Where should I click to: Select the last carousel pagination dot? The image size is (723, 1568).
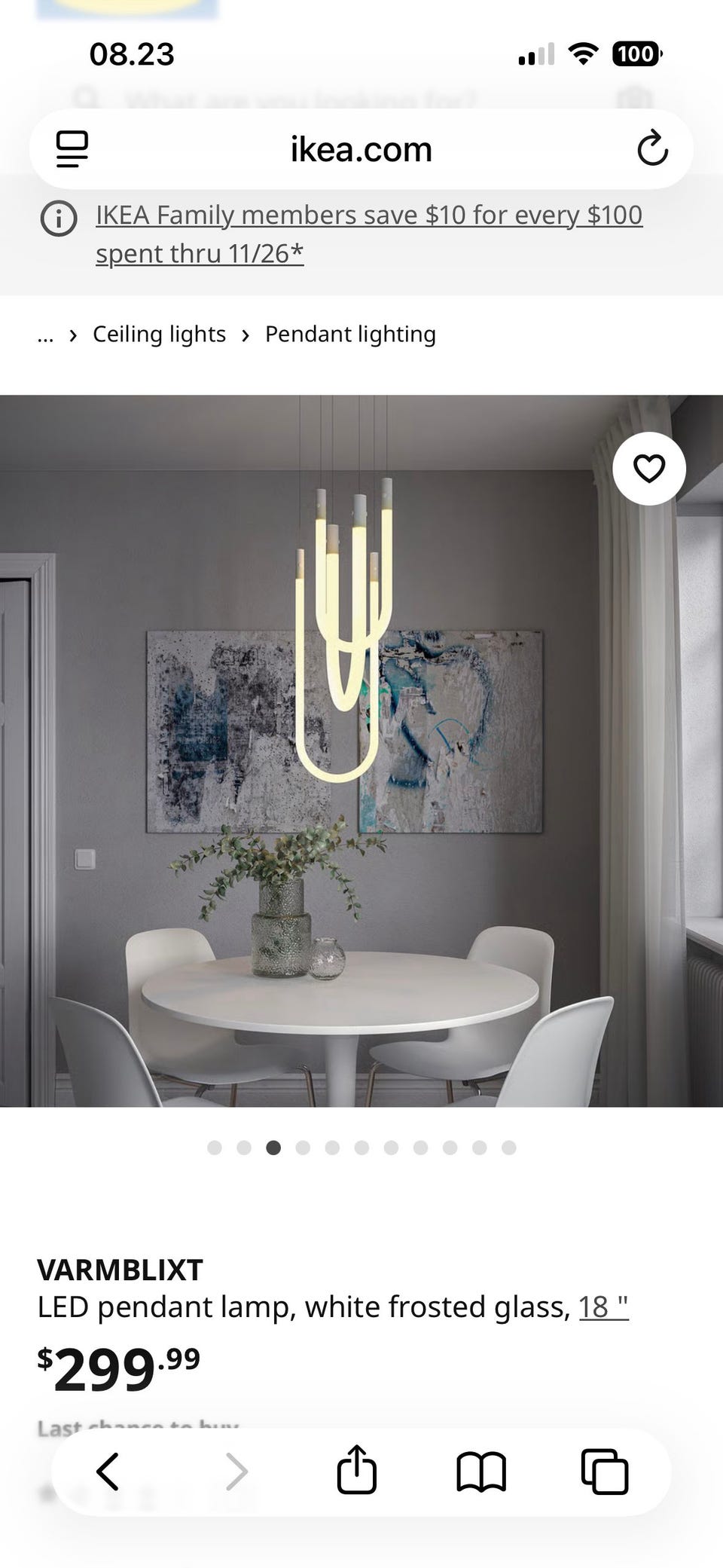point(508,1148)
